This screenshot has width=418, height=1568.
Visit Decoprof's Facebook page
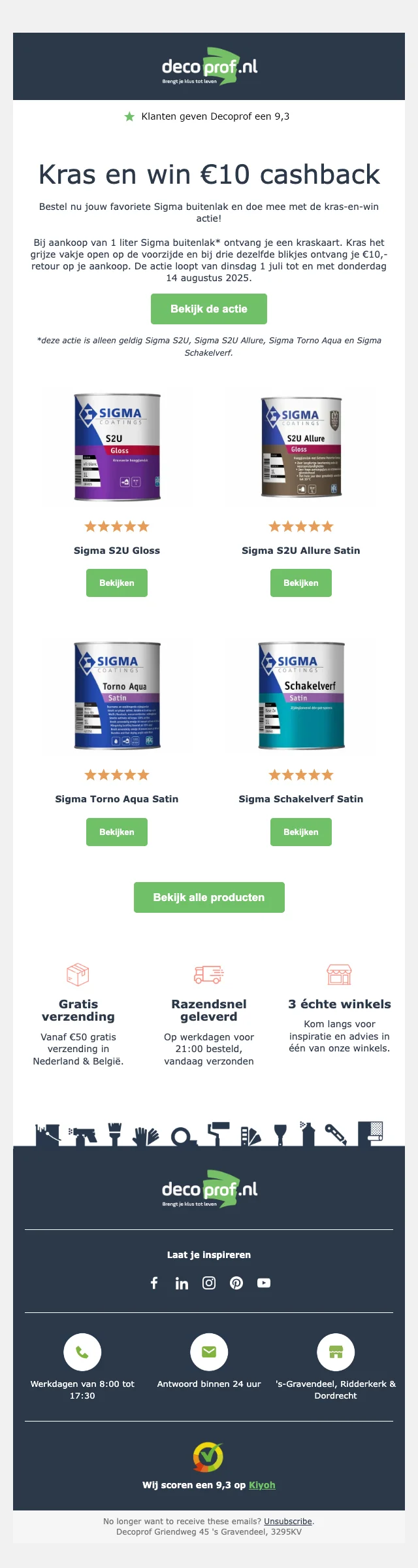pos(154,1283)
